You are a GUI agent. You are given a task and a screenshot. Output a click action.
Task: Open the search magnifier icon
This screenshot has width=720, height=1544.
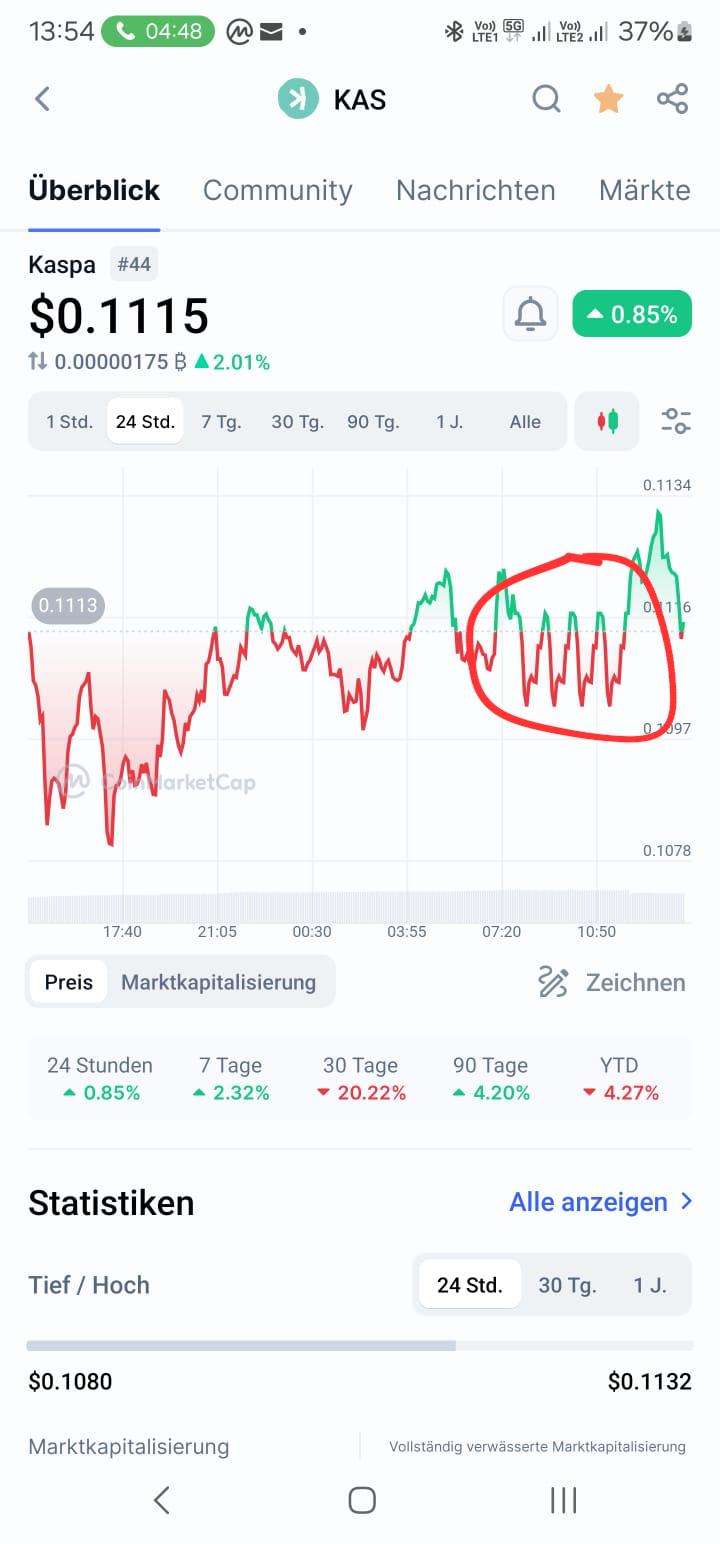pos(546,99)
